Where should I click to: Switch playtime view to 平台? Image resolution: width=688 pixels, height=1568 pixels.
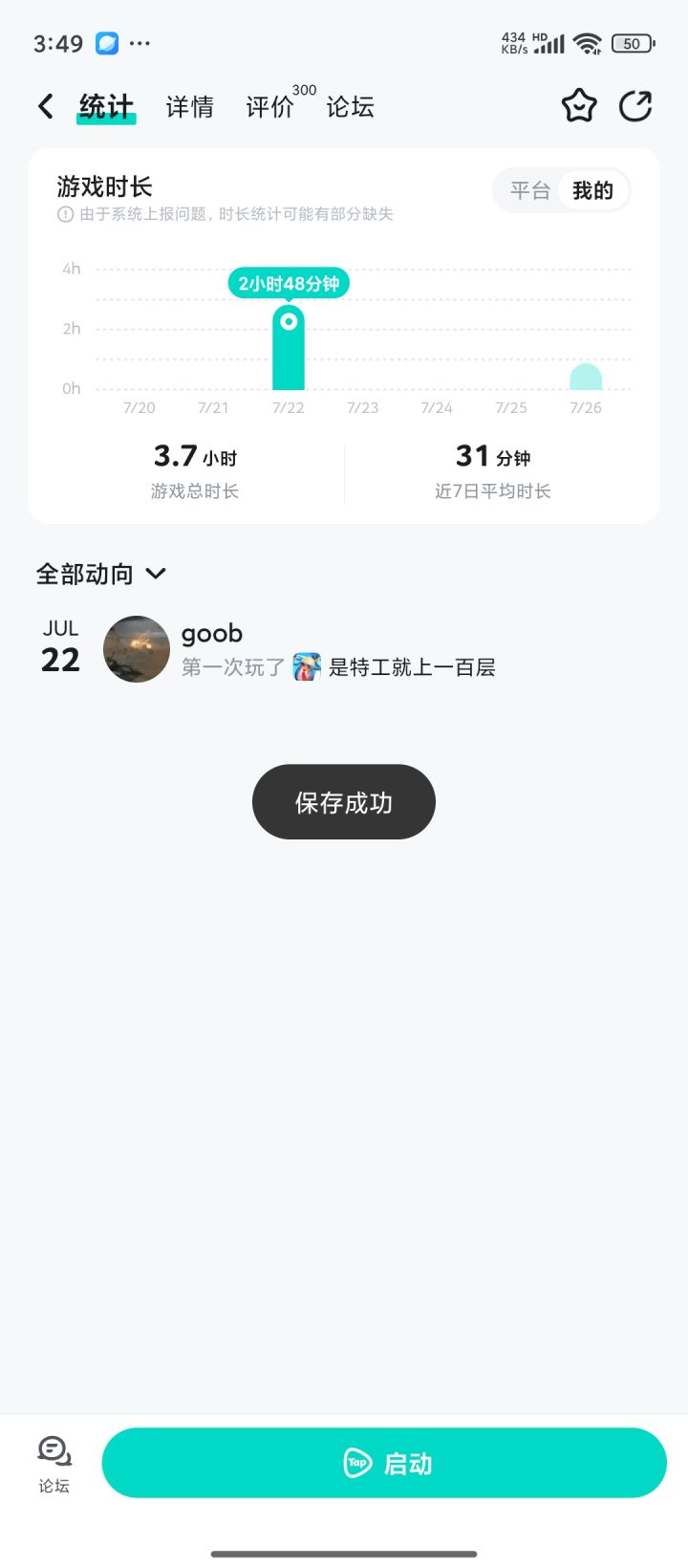point(529,190)
